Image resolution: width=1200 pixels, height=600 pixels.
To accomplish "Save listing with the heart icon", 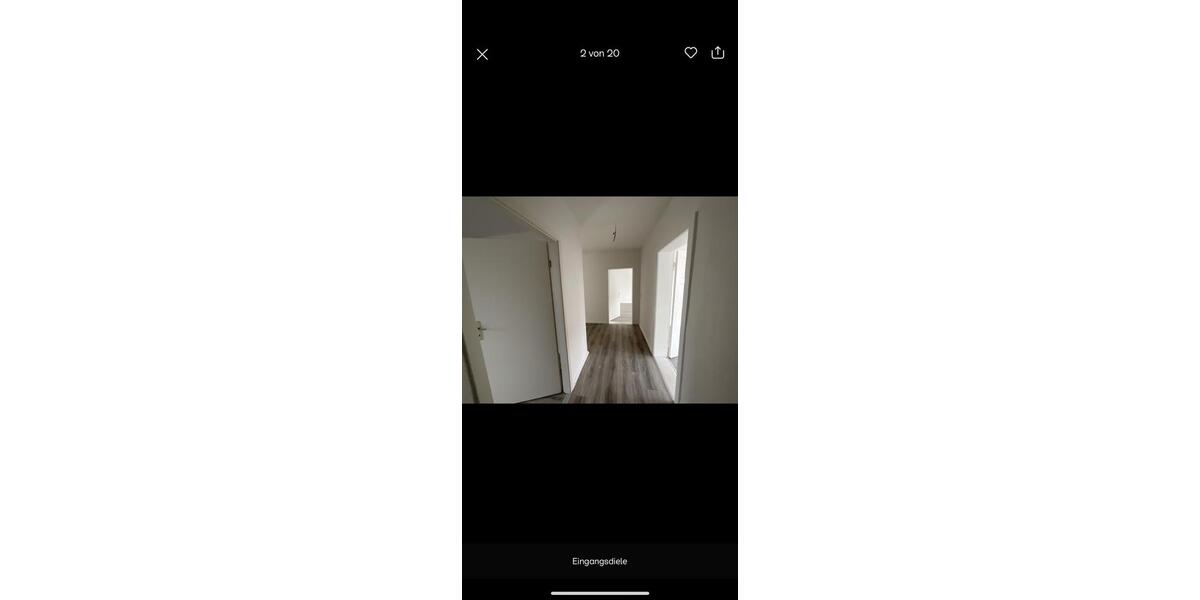I will pyautogui.click(x=691, y=53).
